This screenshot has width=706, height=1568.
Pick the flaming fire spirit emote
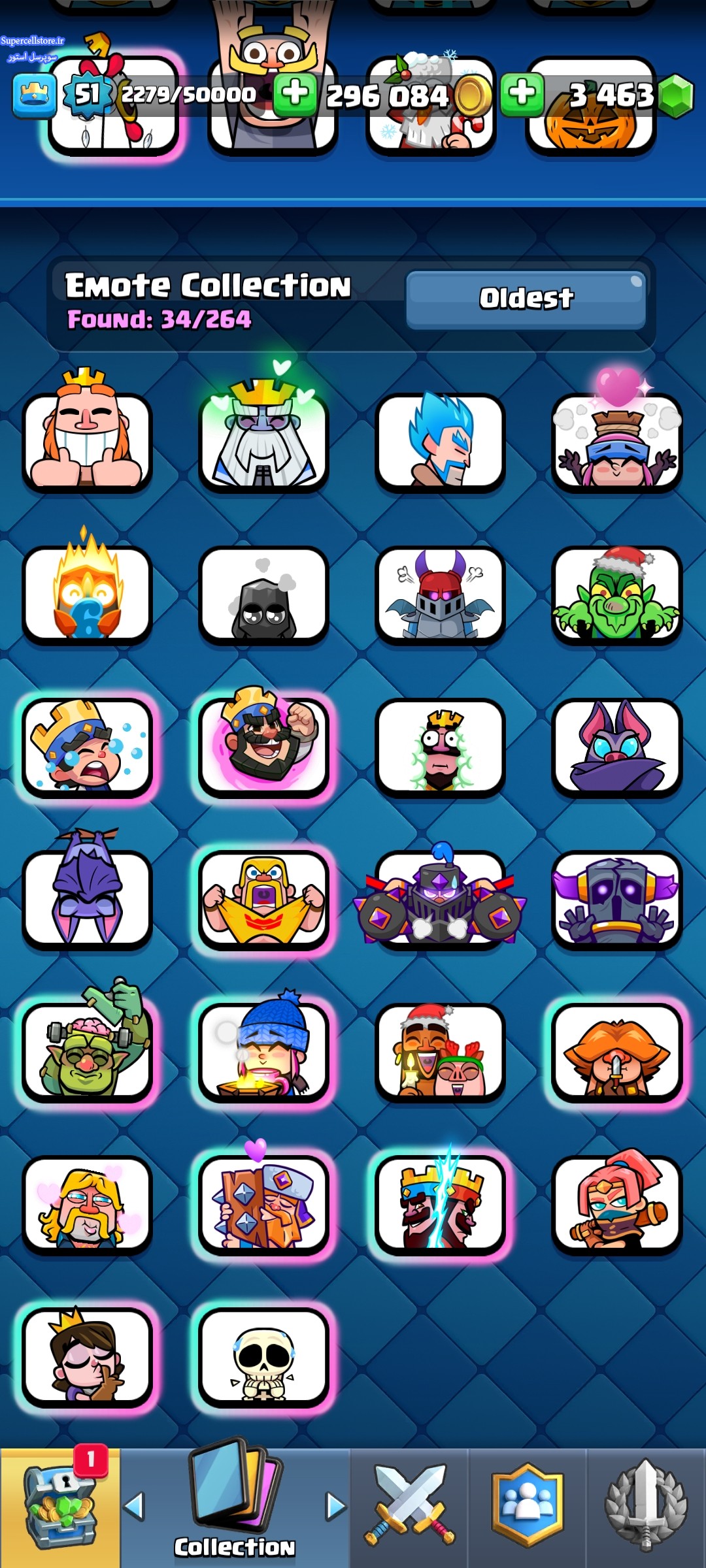87,593
